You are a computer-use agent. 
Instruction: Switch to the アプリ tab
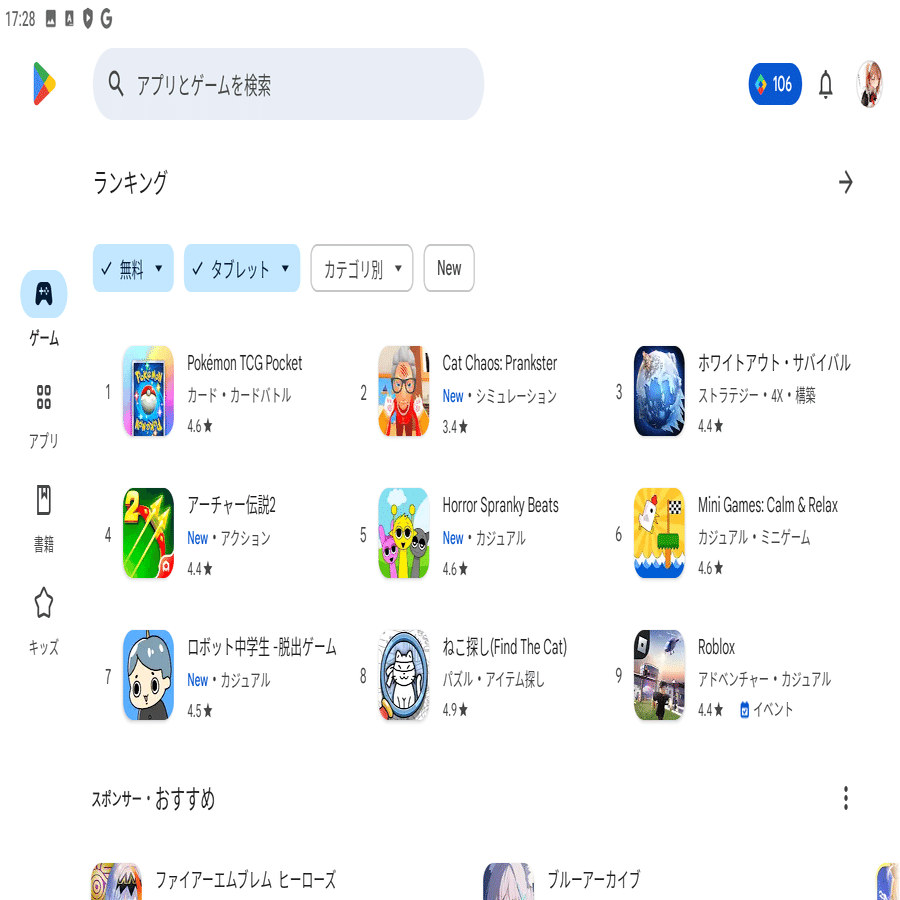(x=44, y=415)
